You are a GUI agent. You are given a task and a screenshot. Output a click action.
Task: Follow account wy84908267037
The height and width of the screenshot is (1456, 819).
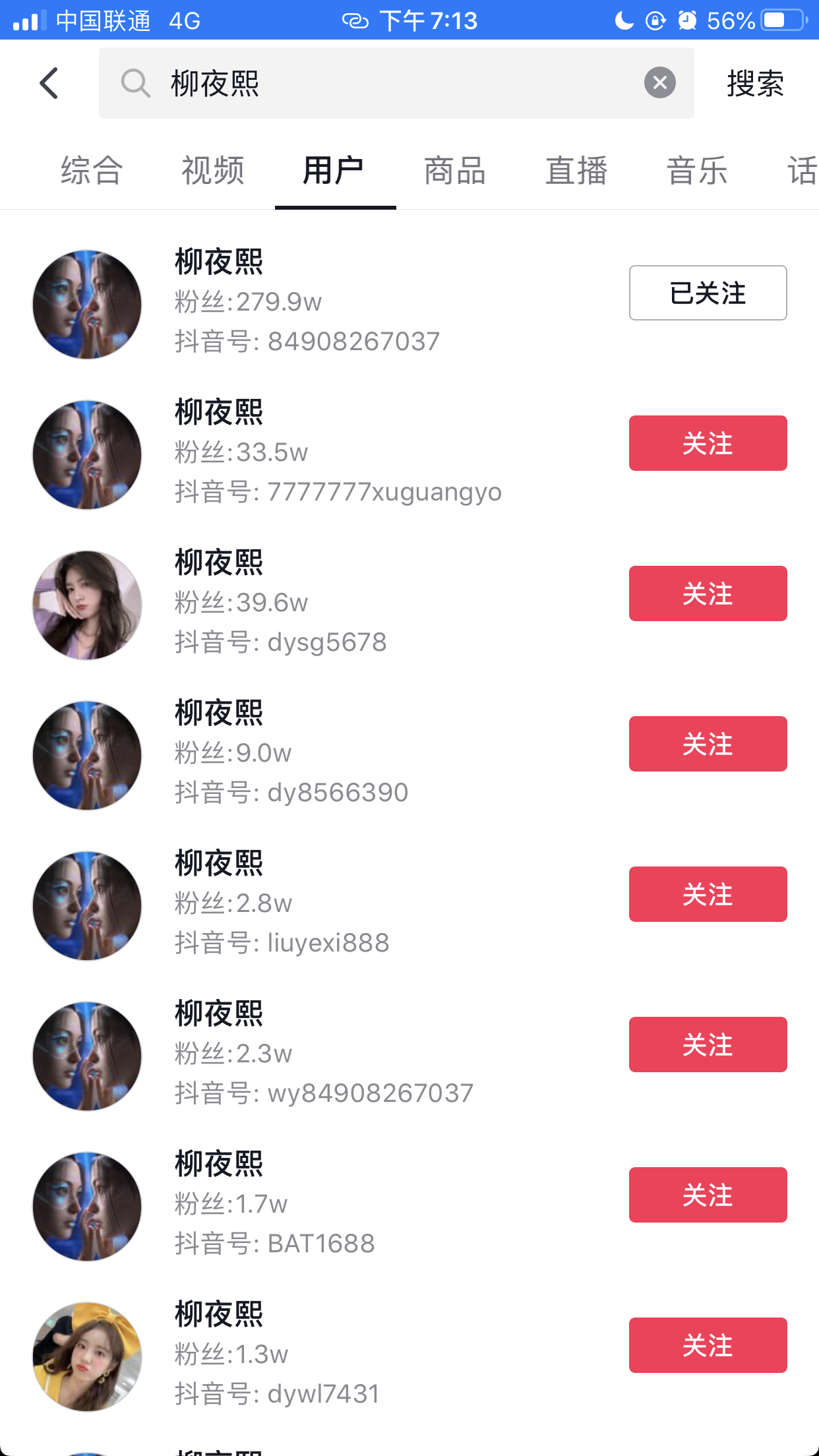point(708,1045)
